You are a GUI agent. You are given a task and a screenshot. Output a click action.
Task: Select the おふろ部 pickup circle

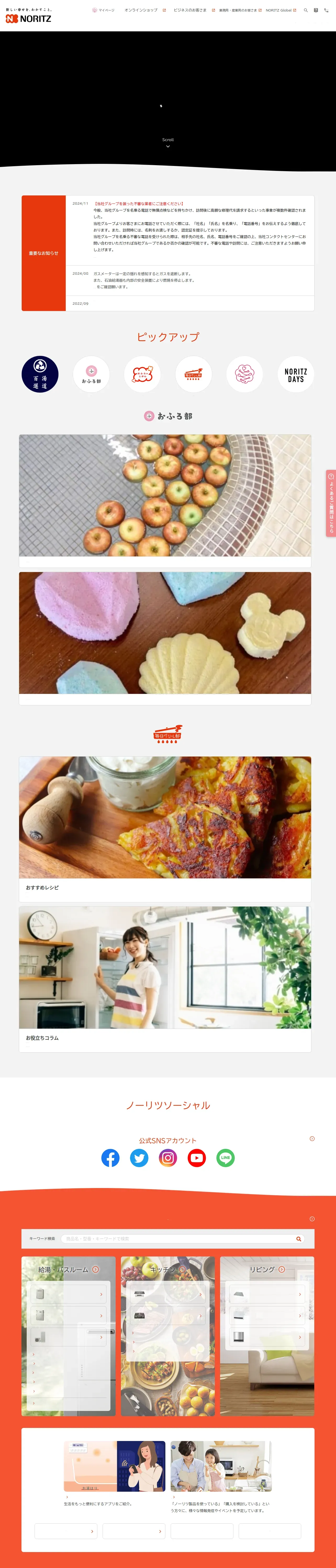click(92, 374)
